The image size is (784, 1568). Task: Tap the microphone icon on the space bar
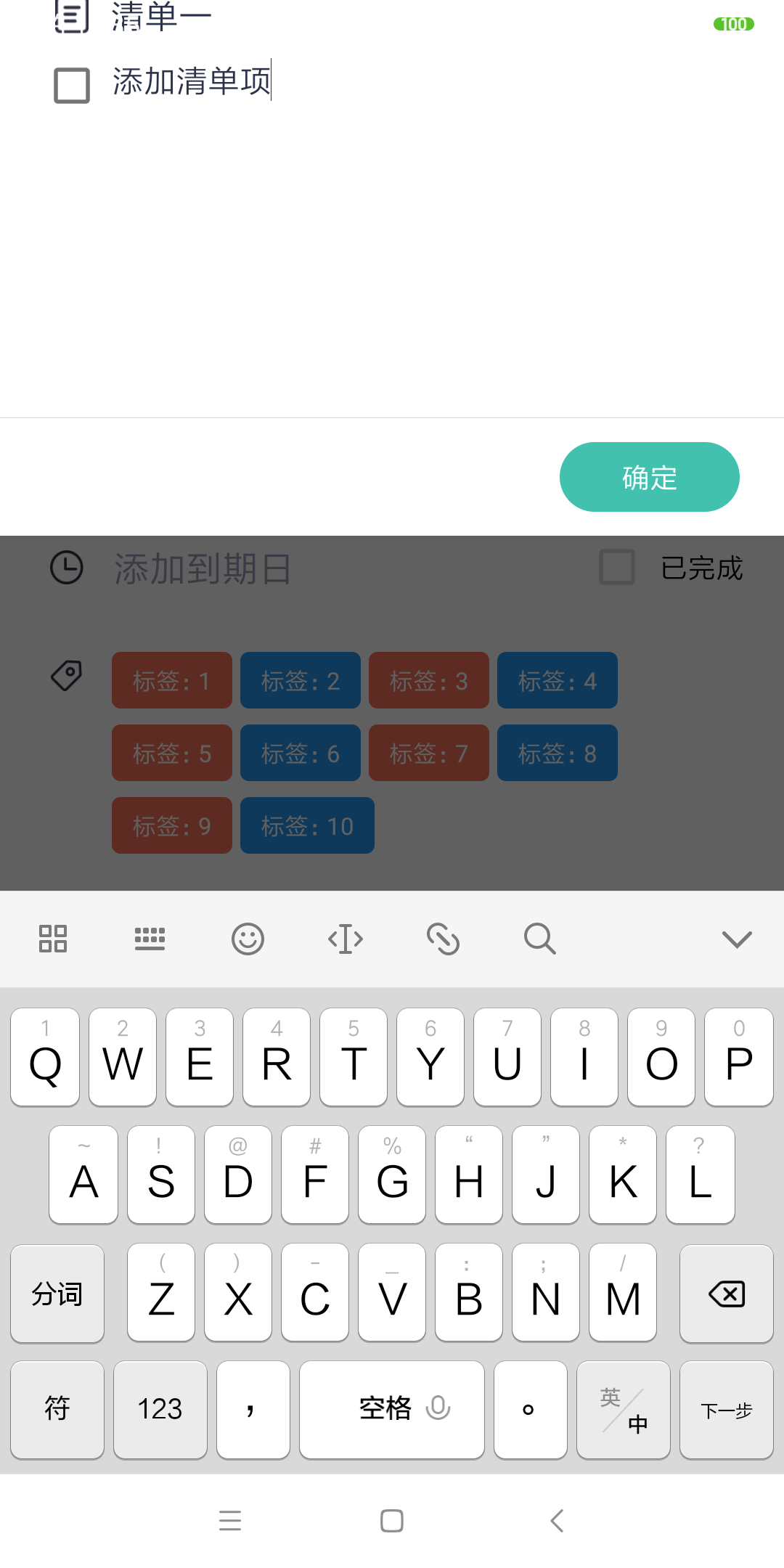(436, 1408)
